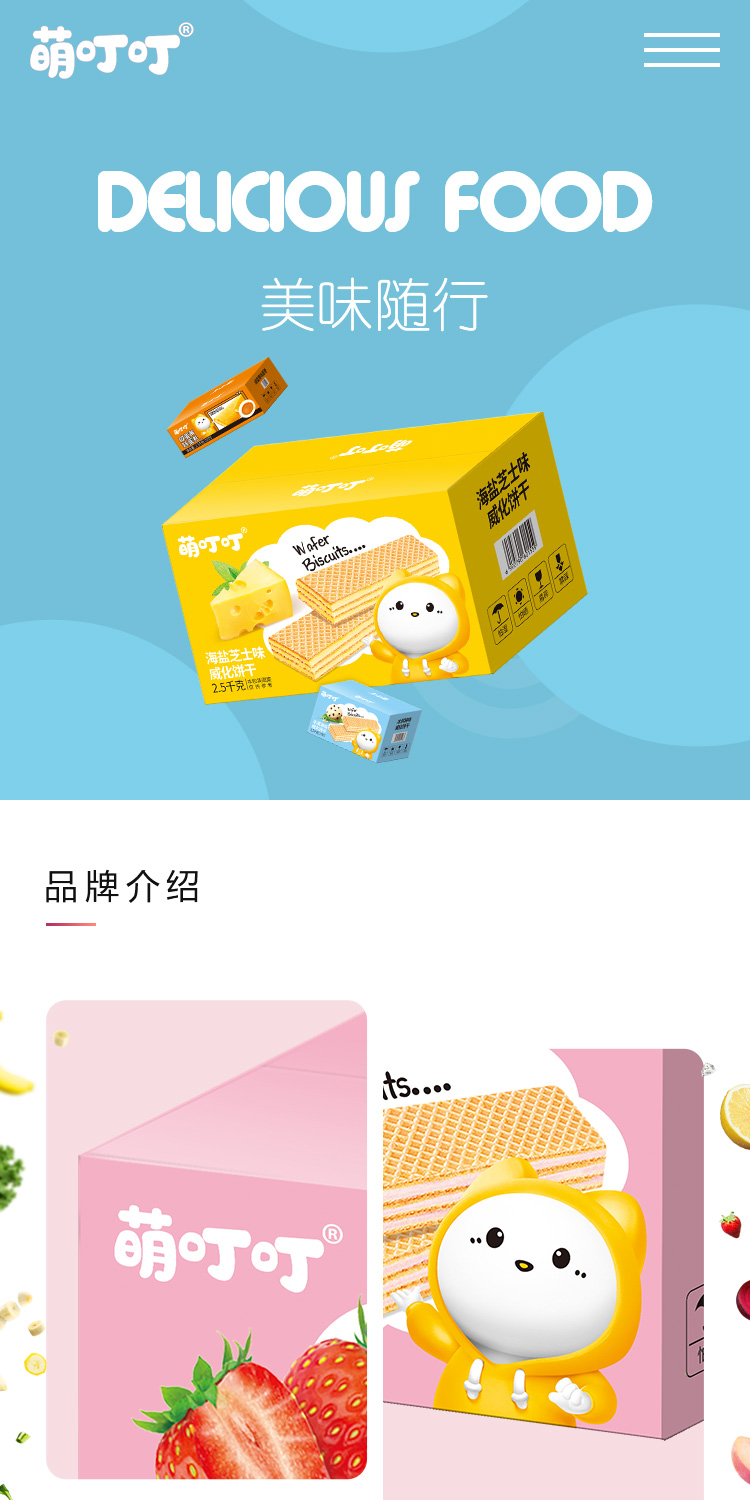Open the yellow mascot wafer card

click(543, 1270)
